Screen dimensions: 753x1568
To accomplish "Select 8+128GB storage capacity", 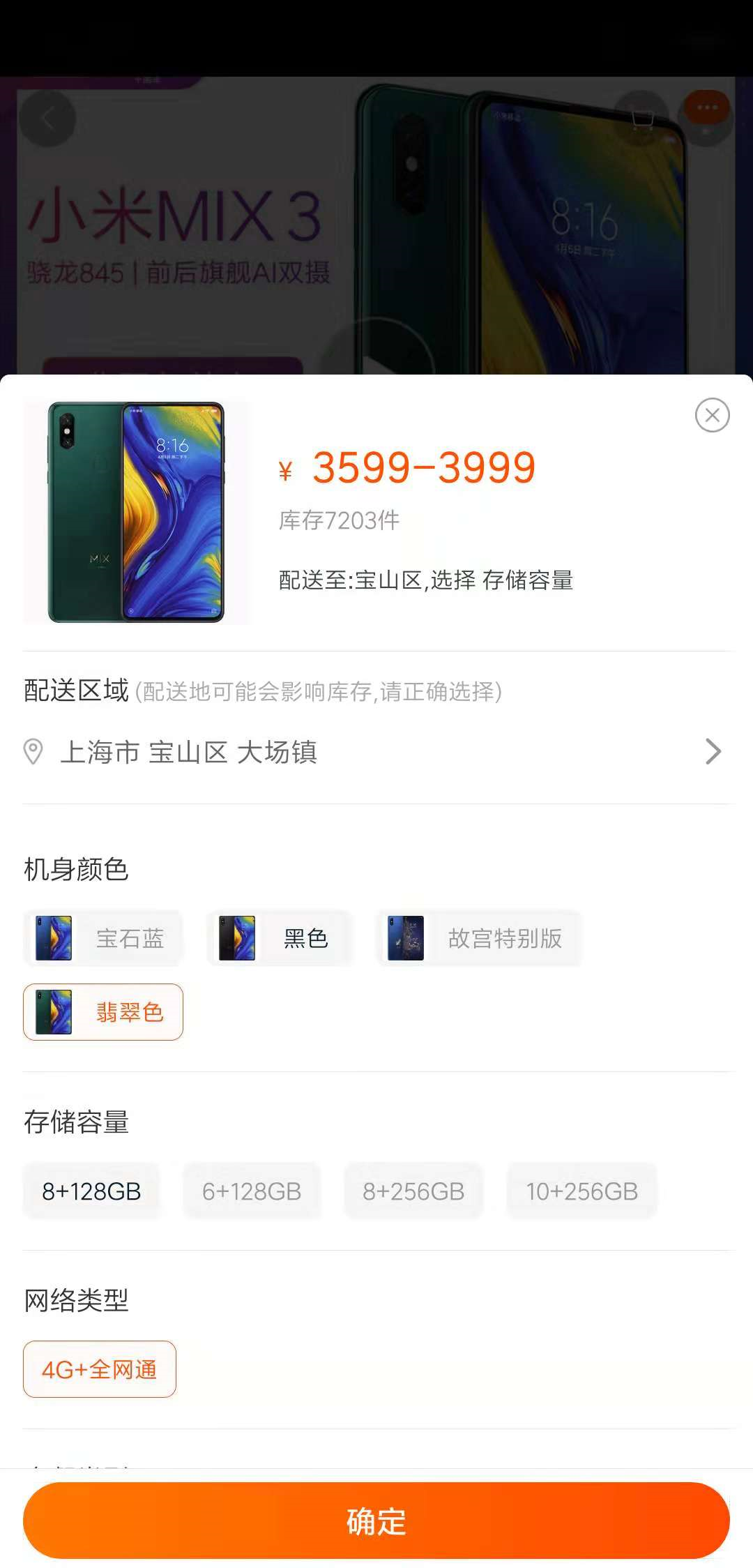I will [91, 1191].
